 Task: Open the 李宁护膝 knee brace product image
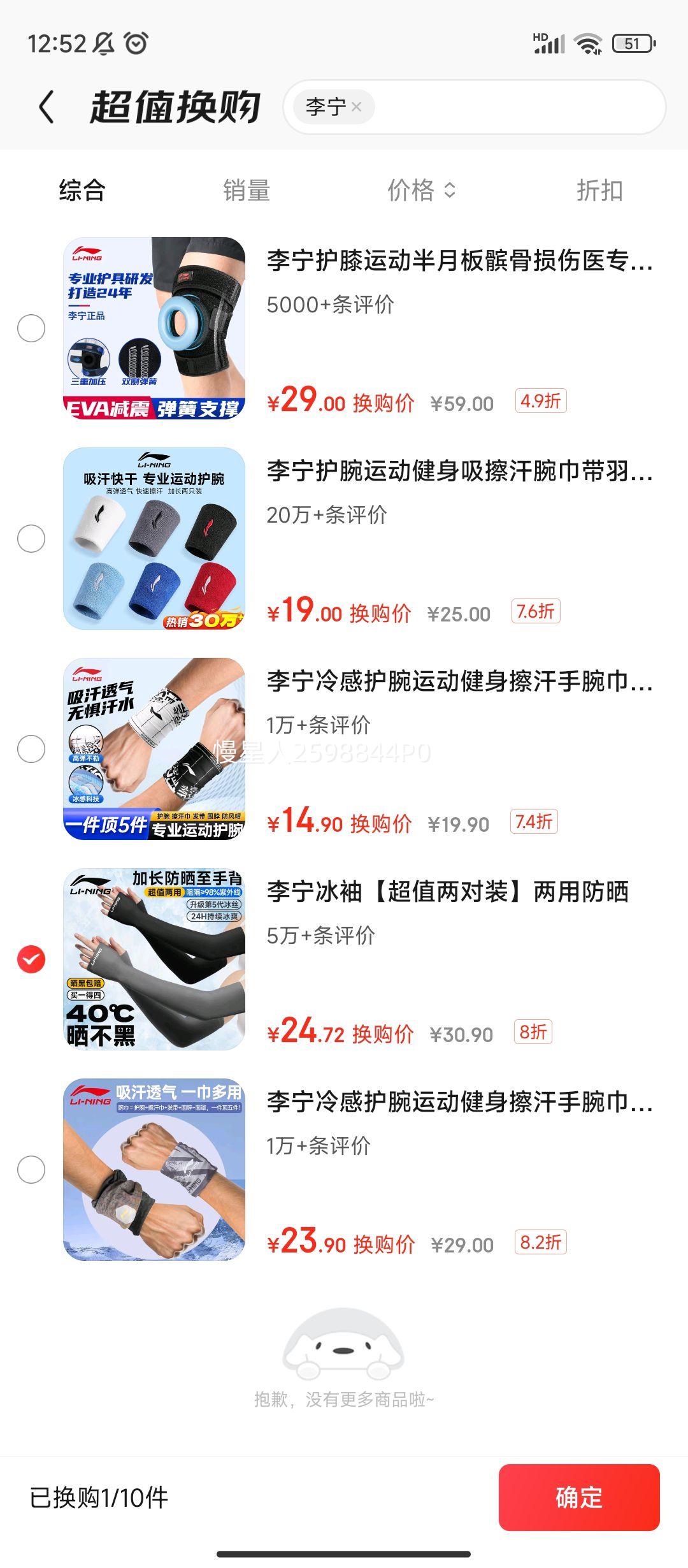pyautogui.click(x=154, y=328)
